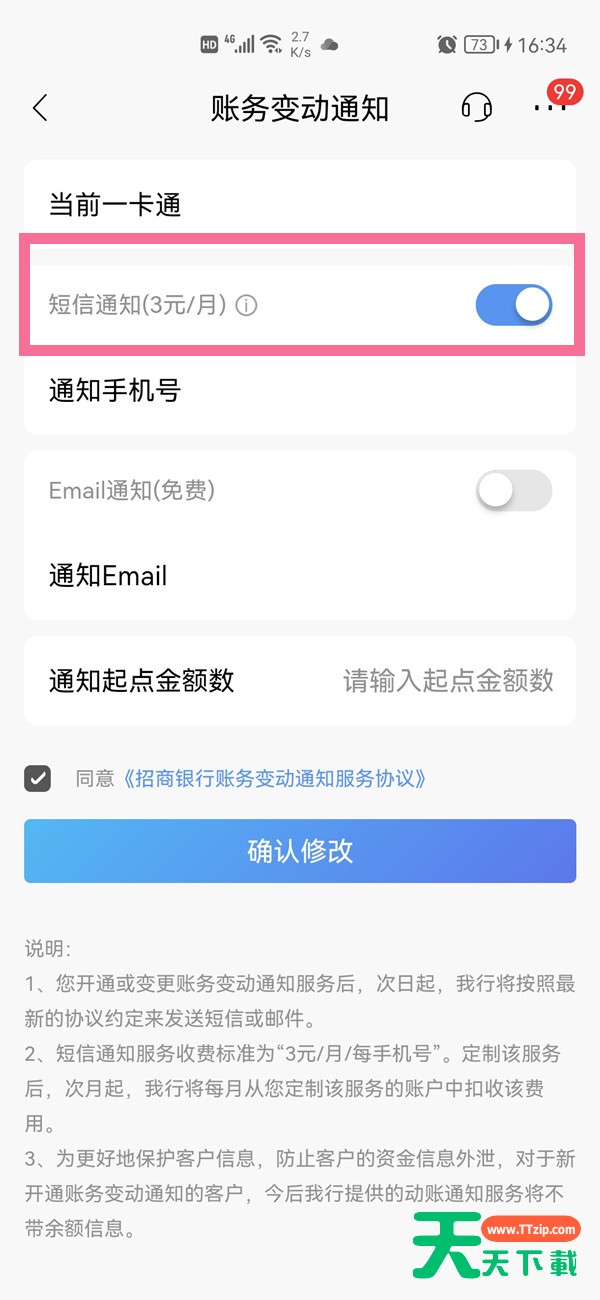Open 招商银行账务变动通知服务协议 link

pos(275,778)
